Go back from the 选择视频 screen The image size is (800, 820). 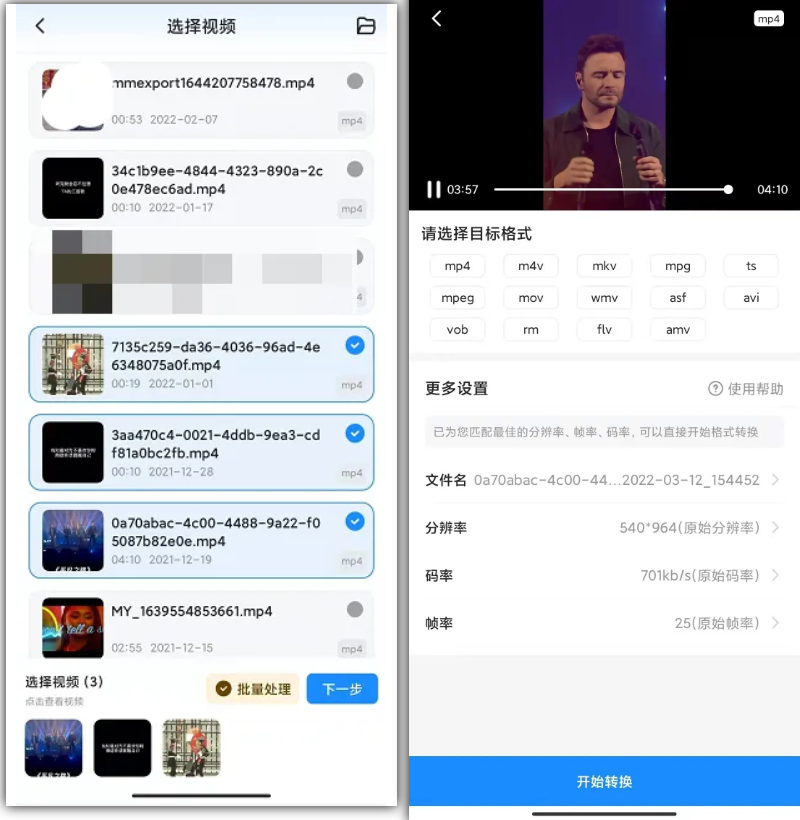(x=40, y=26)
